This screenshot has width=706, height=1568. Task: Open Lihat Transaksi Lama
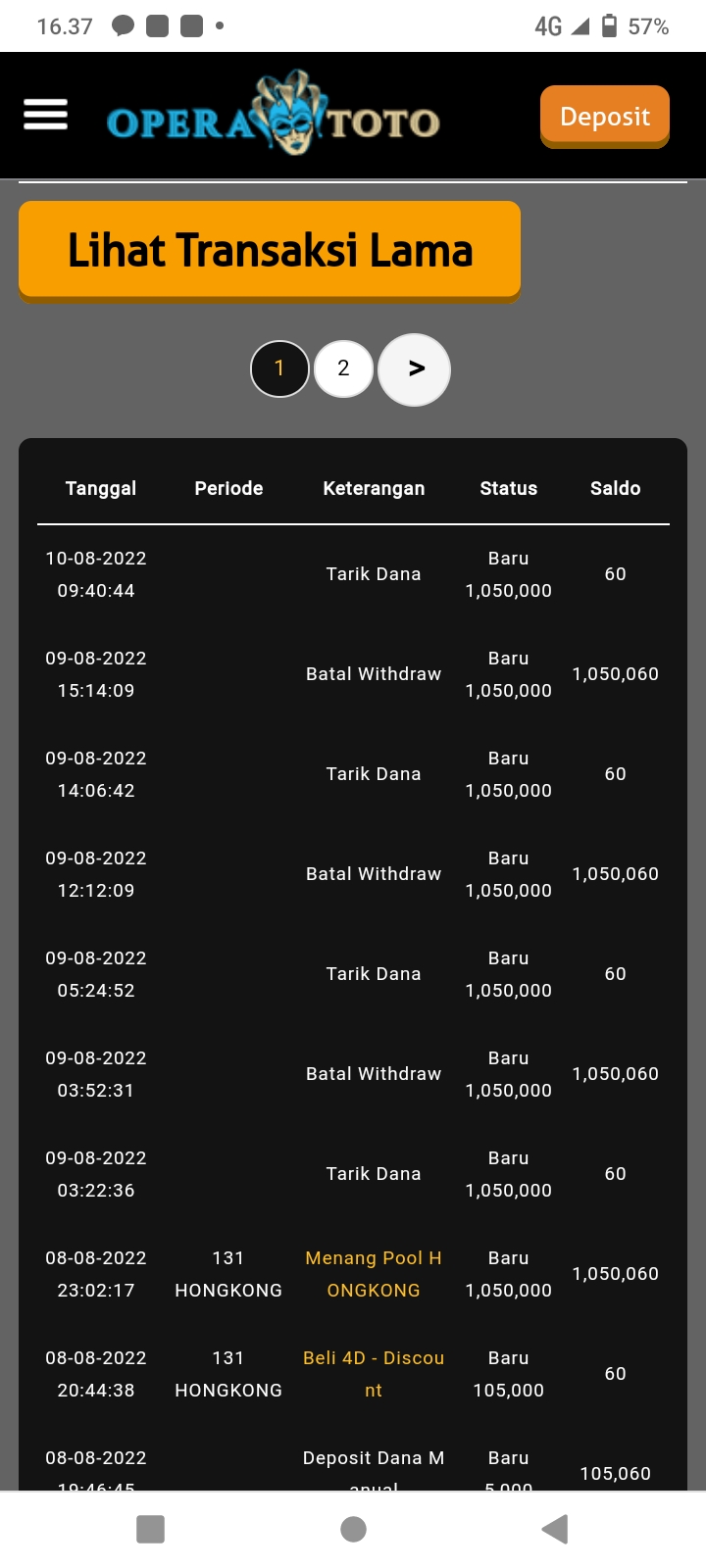click(270, 250)
